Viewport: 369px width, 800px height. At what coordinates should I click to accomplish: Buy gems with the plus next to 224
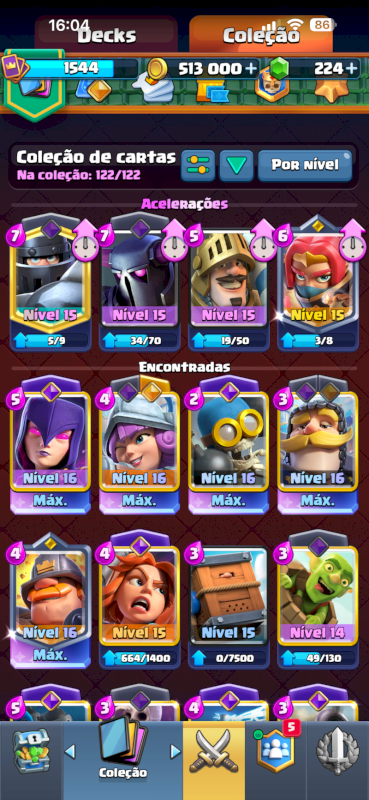(x=351, y=69)
